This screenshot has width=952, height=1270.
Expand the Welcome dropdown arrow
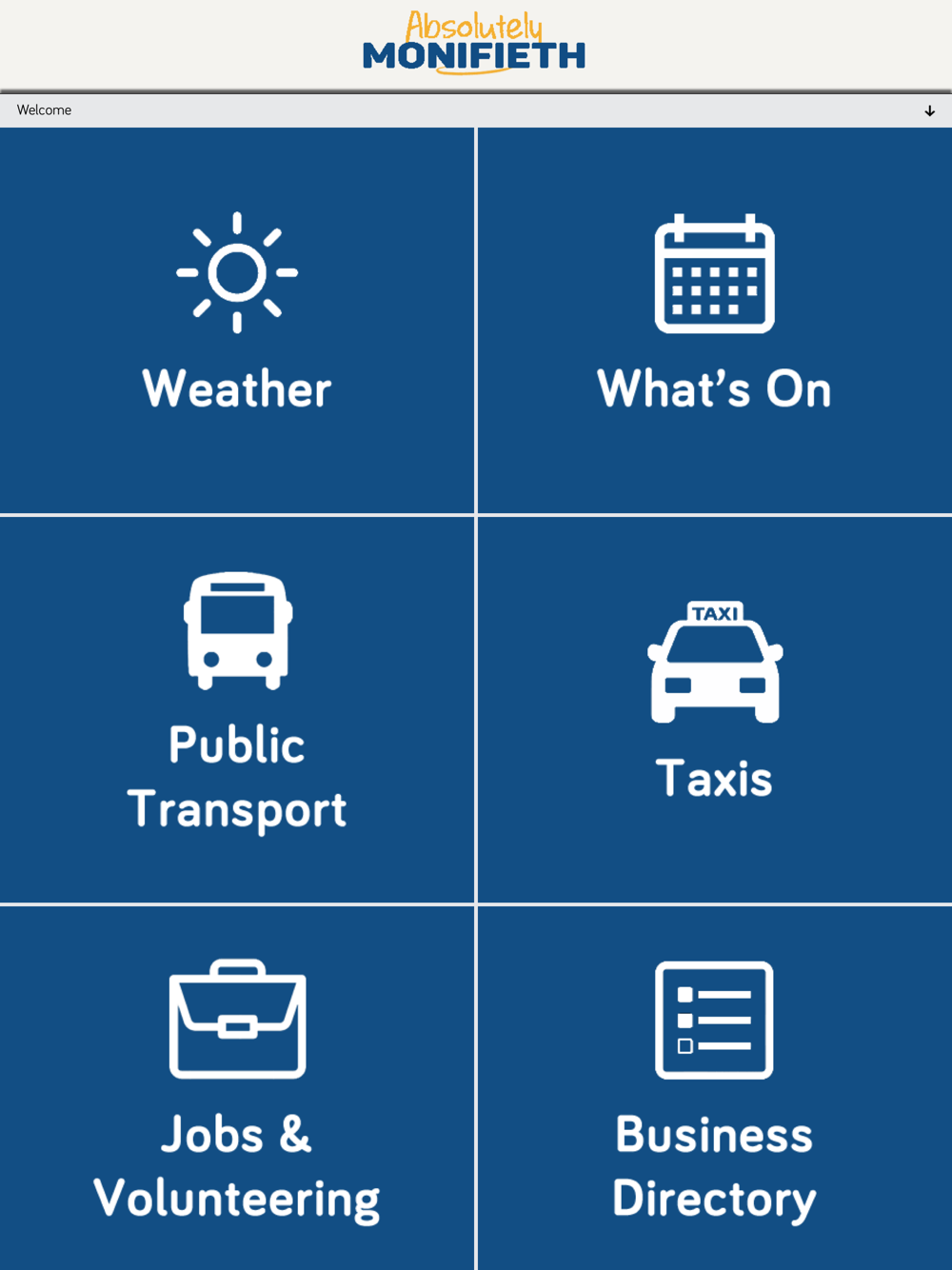[x=929, y=111]
